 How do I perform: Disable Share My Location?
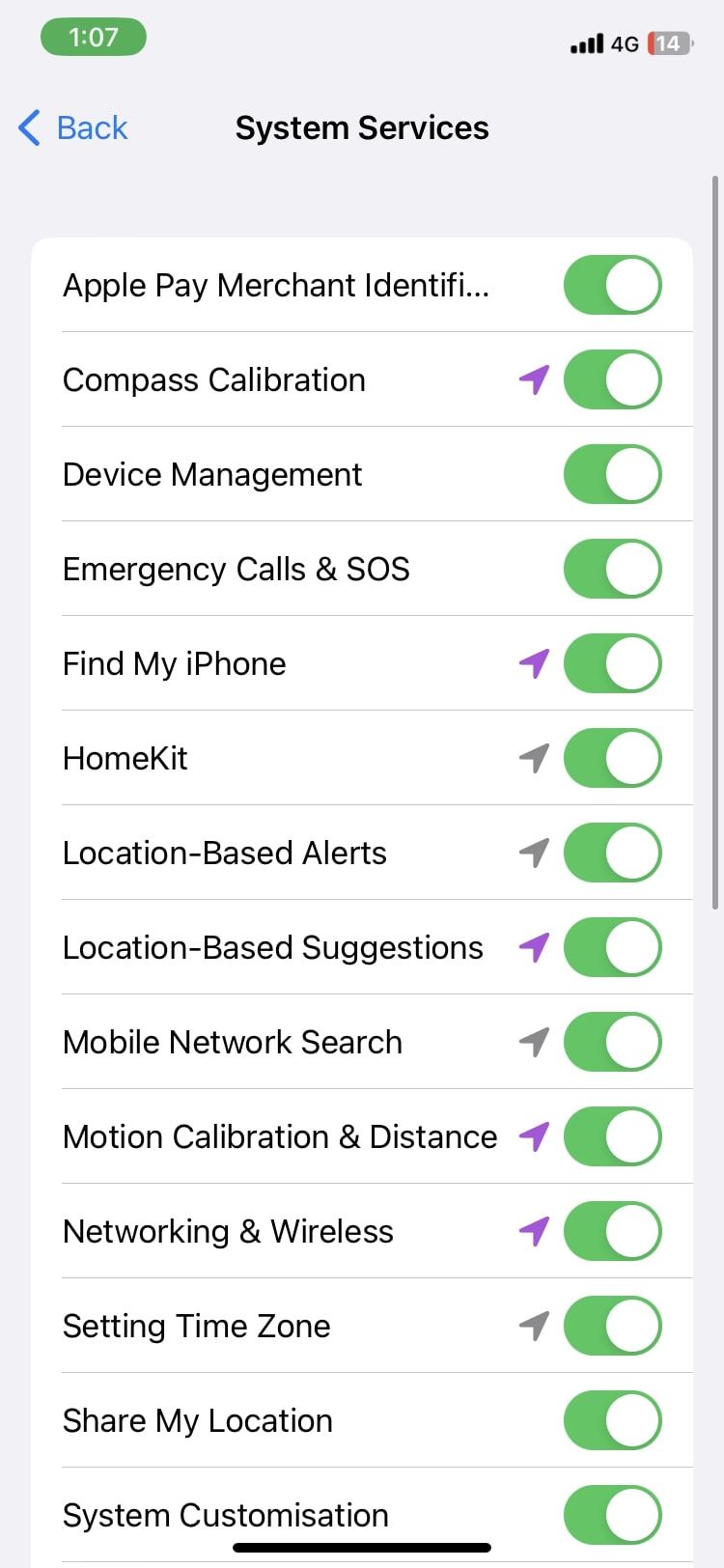pos(613,1420)
